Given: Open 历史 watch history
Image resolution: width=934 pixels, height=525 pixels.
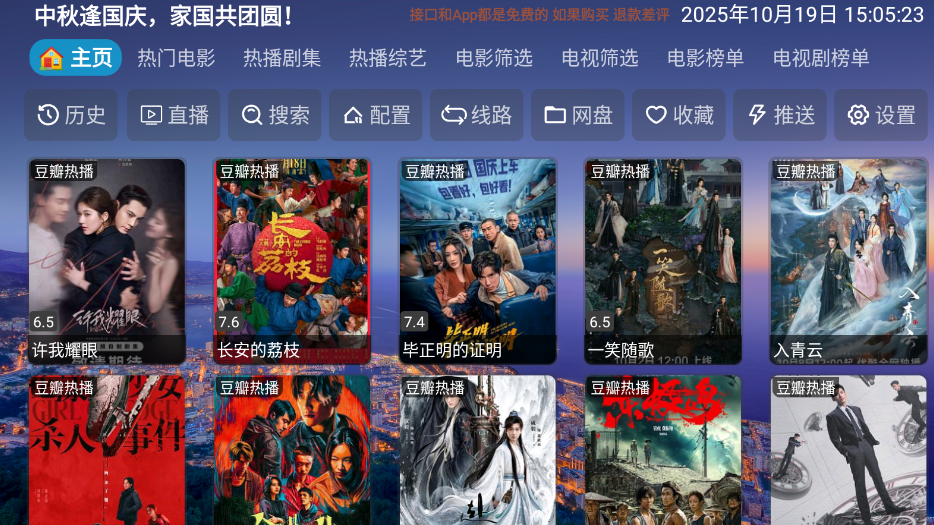Looking at the screenshot, I should (71, 115).
